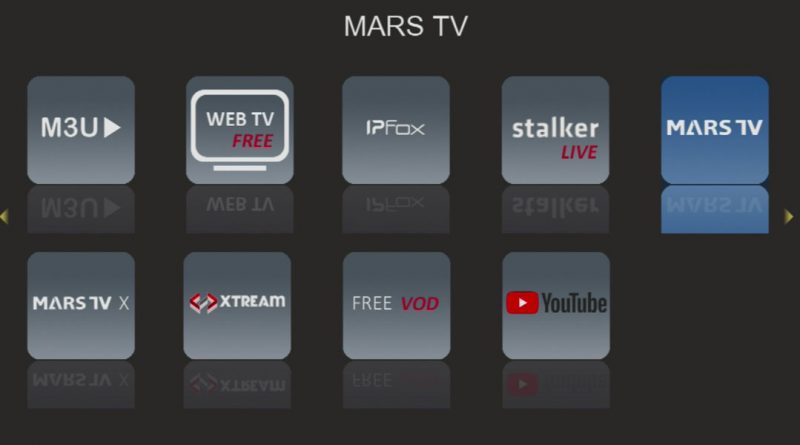This screenshot has height=445, width=800.
Task: Open the XTREAM tile
Action: coord(237,305)
